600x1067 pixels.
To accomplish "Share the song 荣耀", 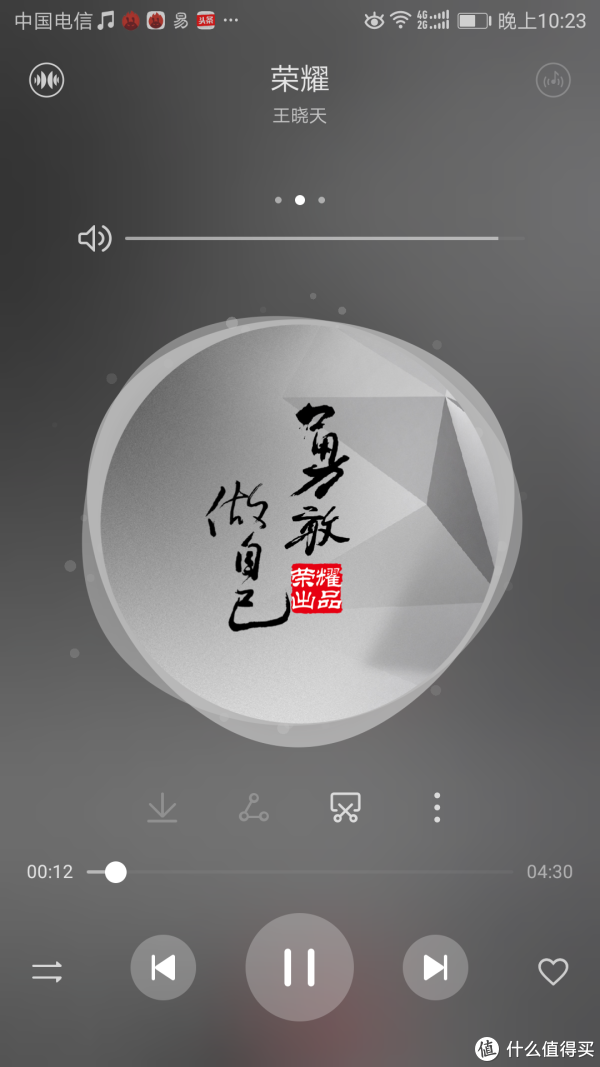I will (254, 807).
